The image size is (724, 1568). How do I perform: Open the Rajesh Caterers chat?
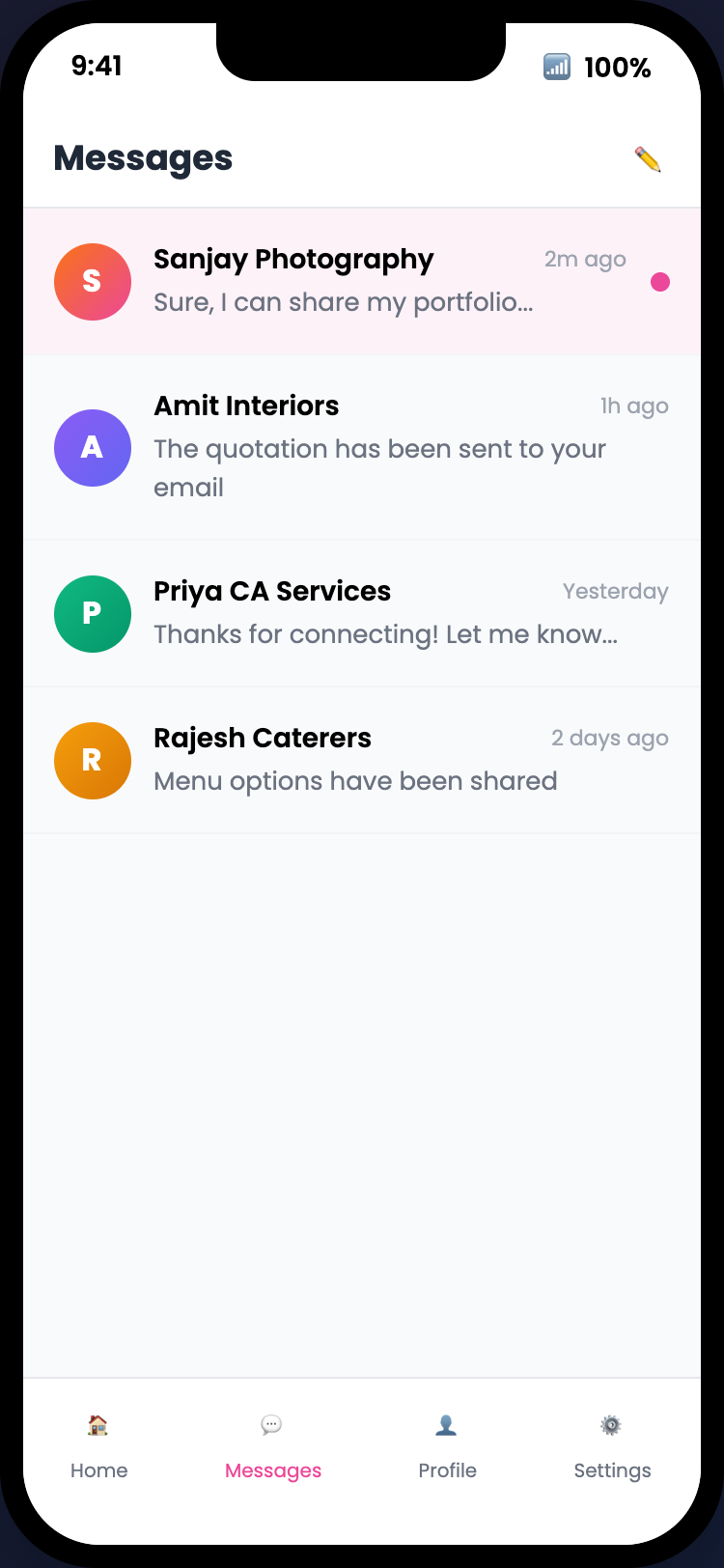362,761
